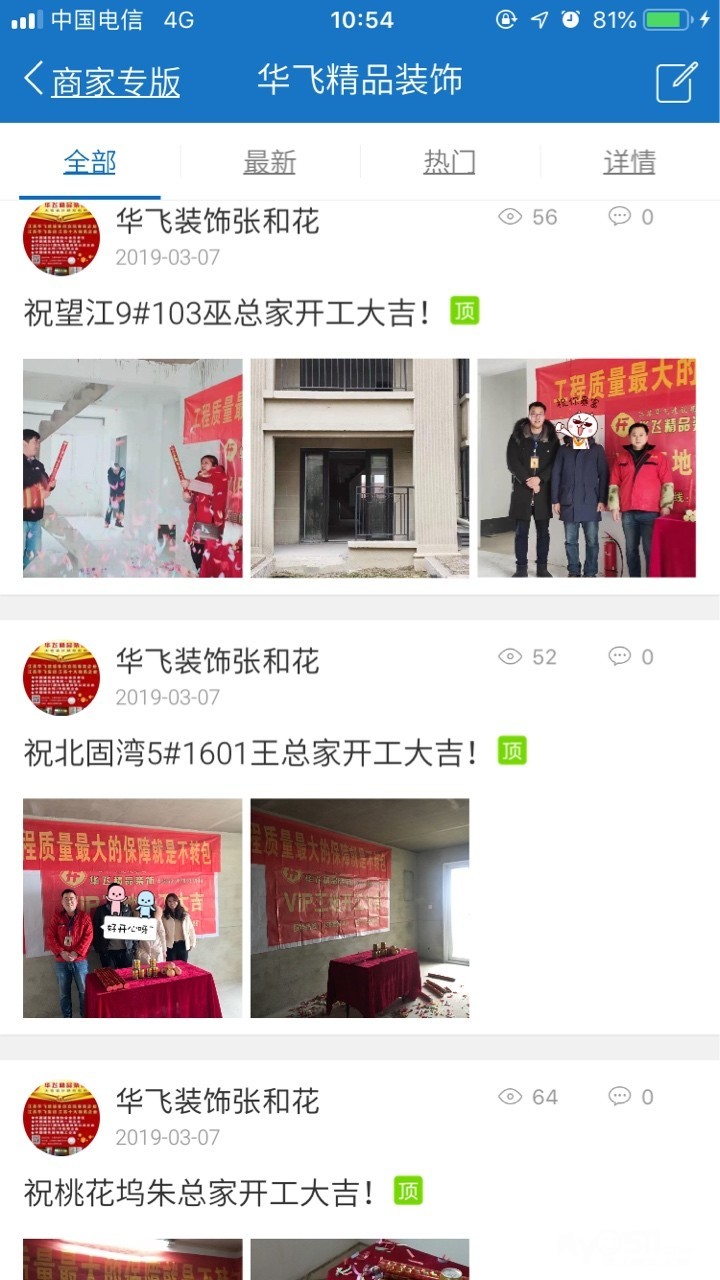Open comments on the 桃花坞朱总 post
Viewport: 720px width, 1280px height.
tap(631, 1097)
